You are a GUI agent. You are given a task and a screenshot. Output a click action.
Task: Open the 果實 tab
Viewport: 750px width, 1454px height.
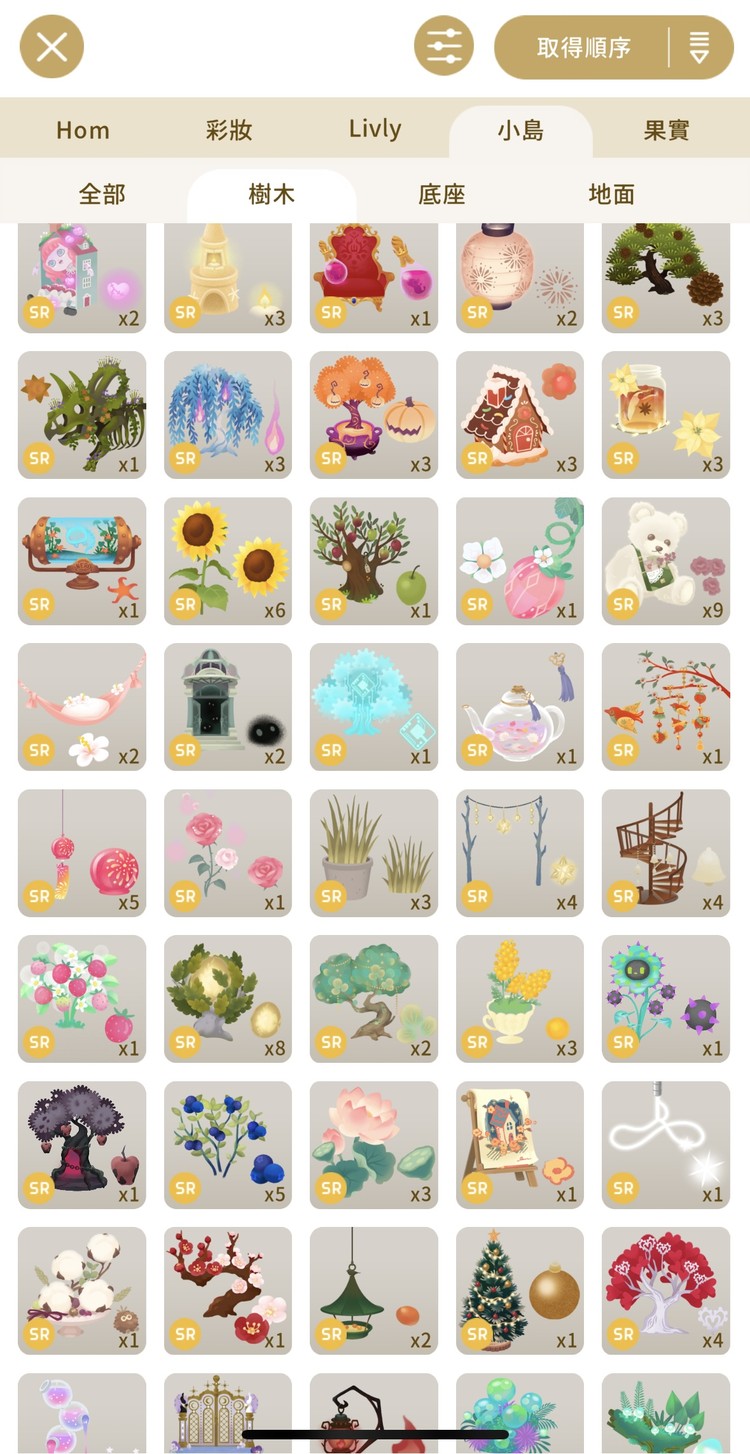tap(666, 130)
